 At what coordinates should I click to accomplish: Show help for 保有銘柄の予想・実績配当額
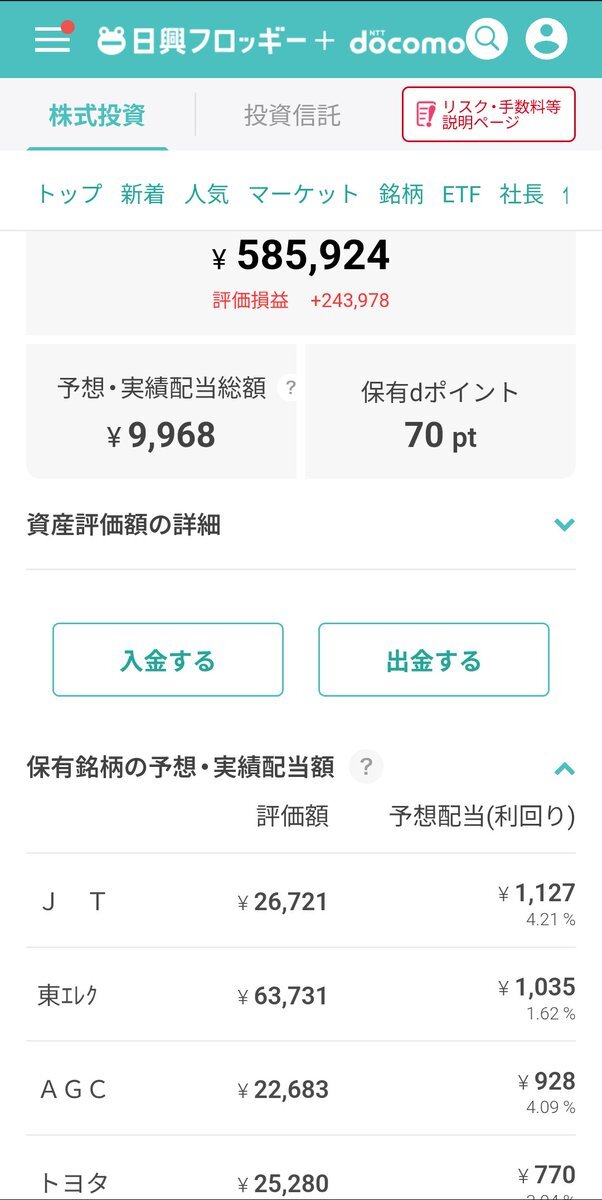(366, 767)
